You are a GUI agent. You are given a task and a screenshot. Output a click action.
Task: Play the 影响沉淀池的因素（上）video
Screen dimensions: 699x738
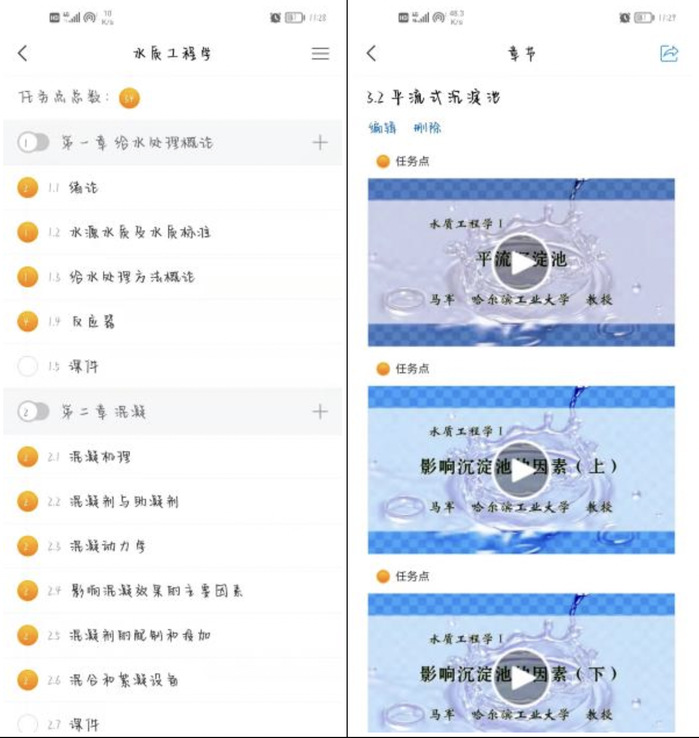(x=521, y=470)
